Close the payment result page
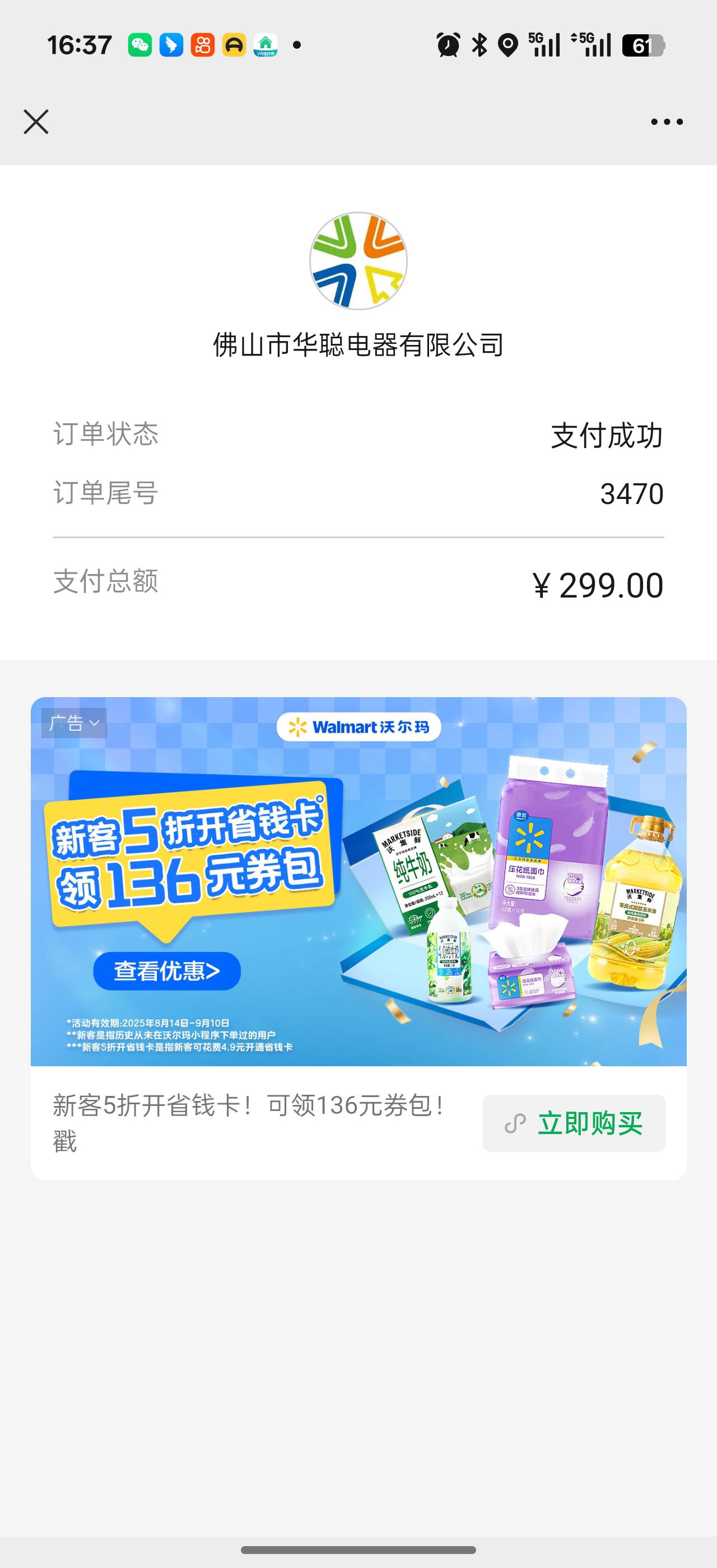717x1568 pixels. pos(36,122)
